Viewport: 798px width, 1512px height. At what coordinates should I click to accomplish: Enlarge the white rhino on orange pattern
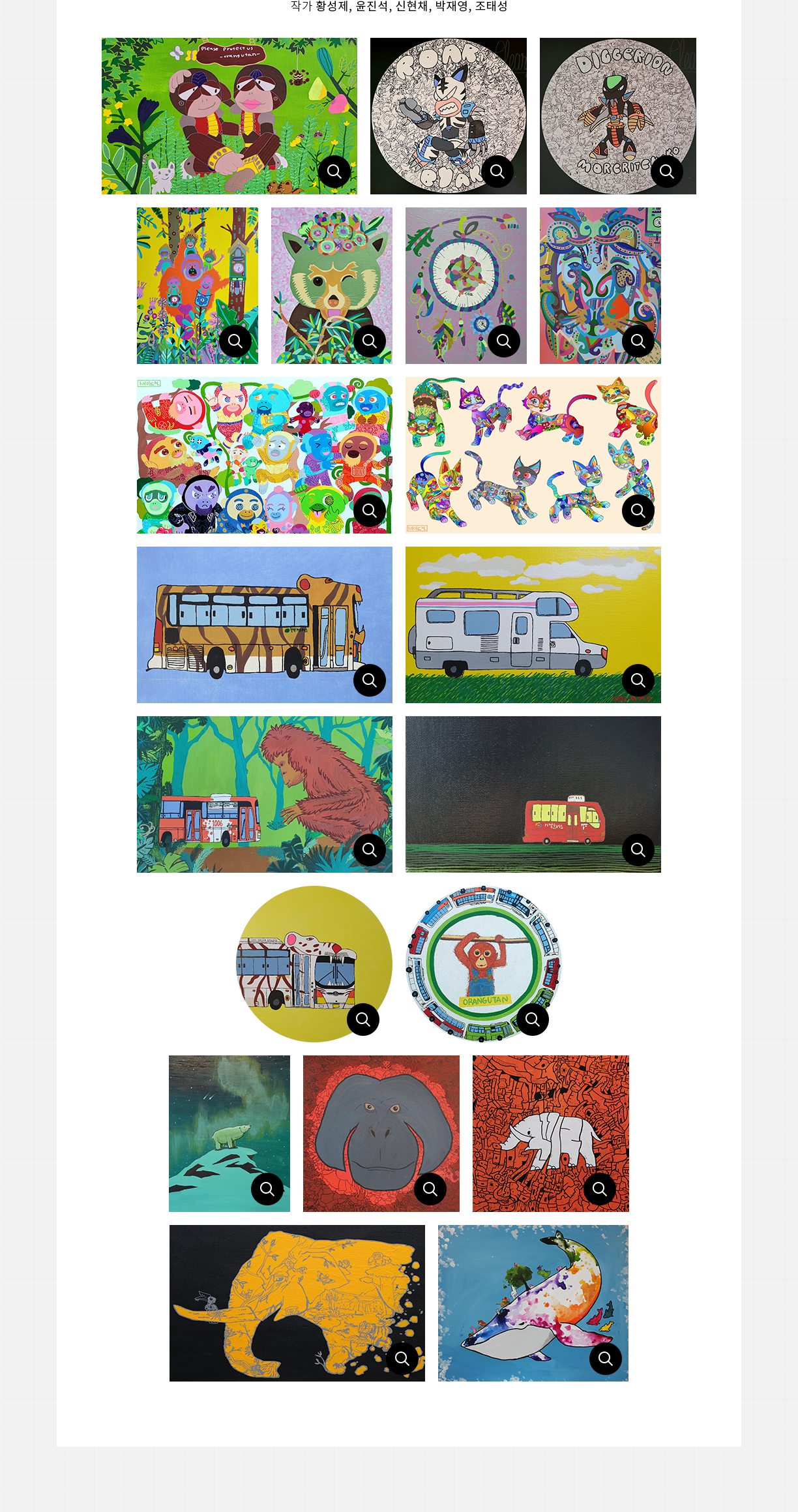pyautogui.click(x=600, y=1189)
